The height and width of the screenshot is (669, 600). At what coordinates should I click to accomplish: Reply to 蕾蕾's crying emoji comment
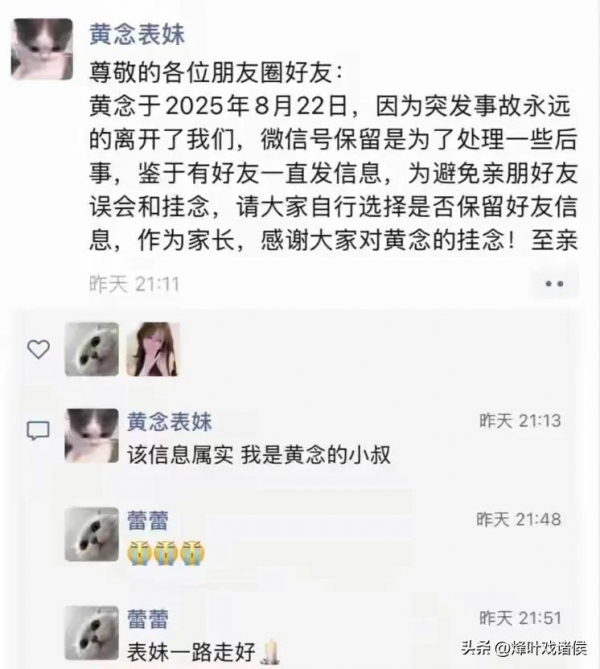[165, 551]
